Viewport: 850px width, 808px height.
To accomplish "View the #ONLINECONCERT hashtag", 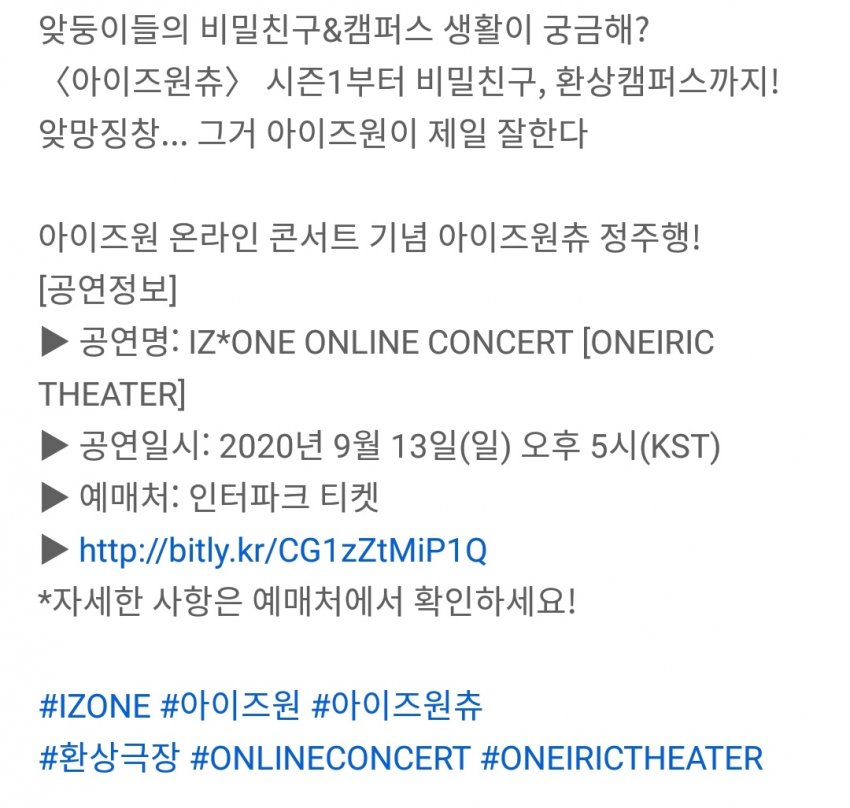I will pos(329,757).
